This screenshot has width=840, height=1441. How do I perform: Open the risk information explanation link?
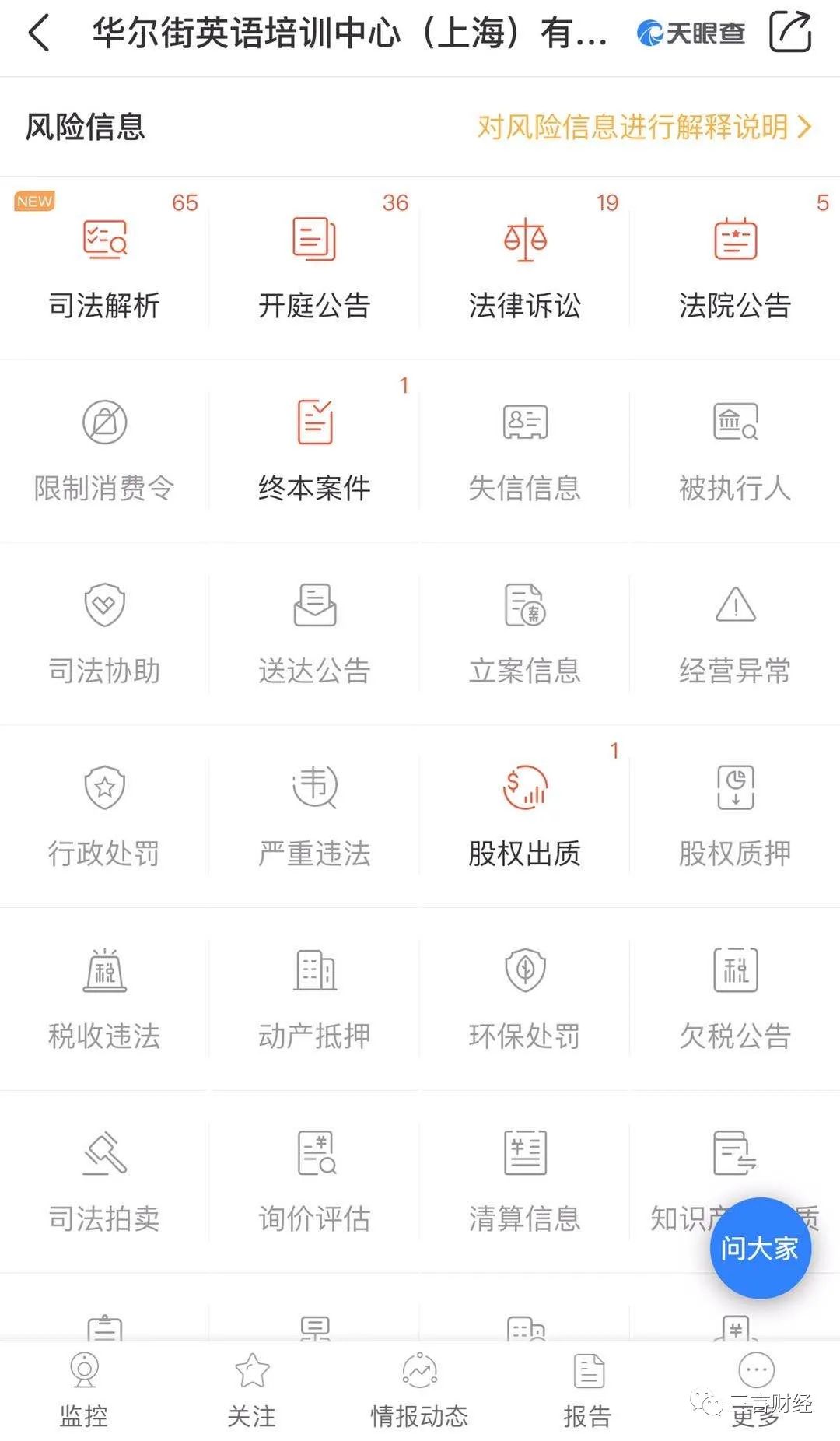644,127
